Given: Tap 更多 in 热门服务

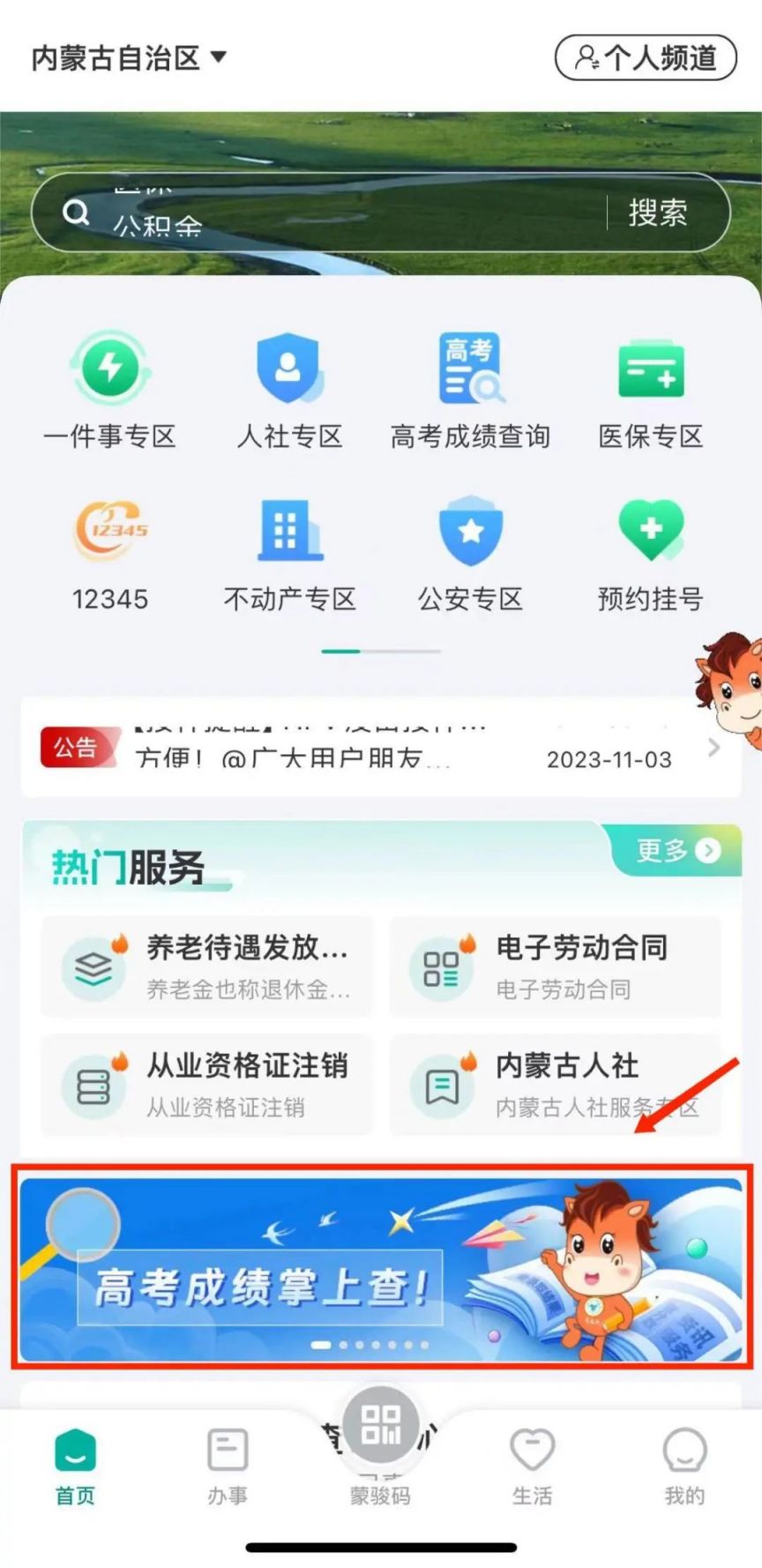Looking at the screenshot, I should pyautogui.click(x=676, y=850).
